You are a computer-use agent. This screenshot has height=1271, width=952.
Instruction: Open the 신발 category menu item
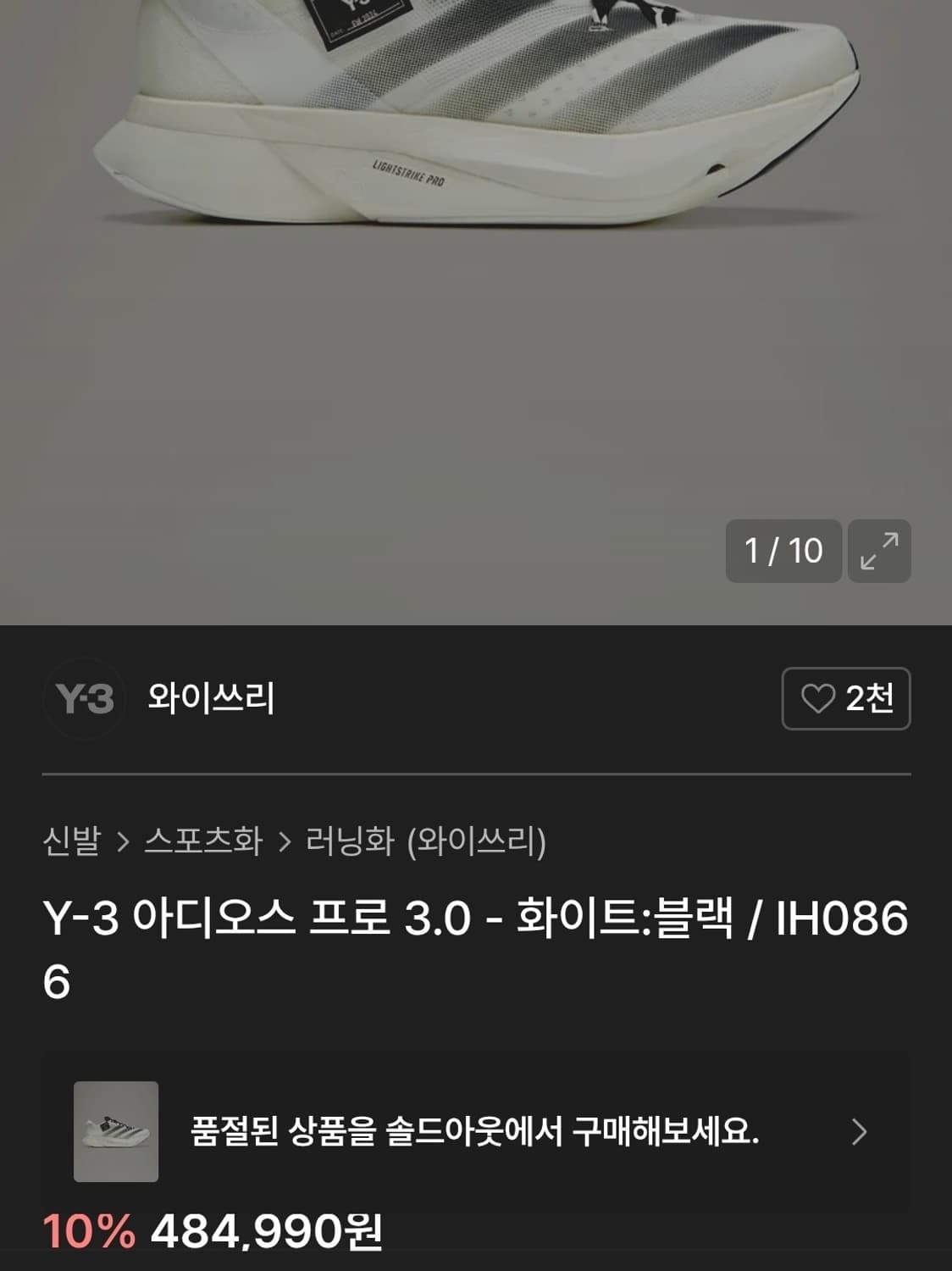(72, 839)
